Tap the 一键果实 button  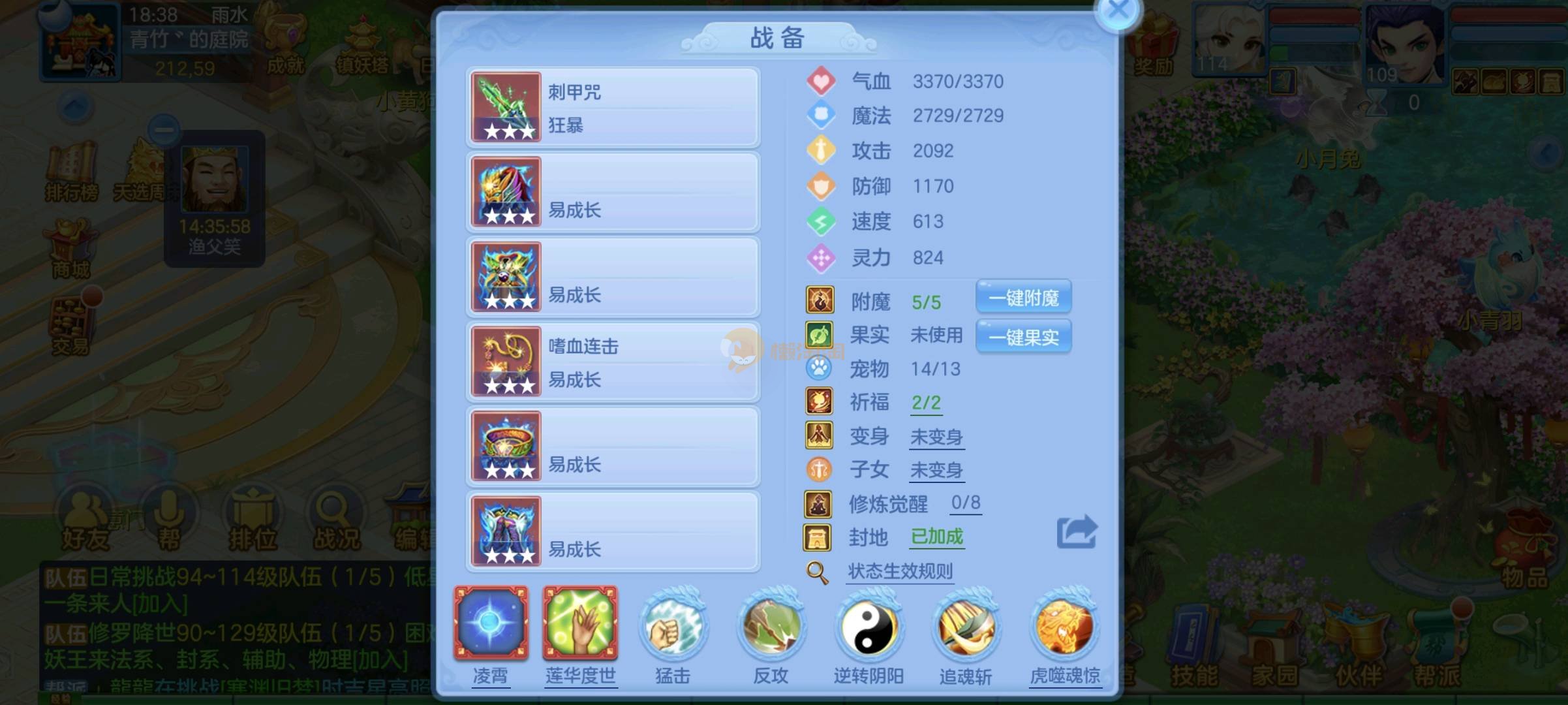1023,337
